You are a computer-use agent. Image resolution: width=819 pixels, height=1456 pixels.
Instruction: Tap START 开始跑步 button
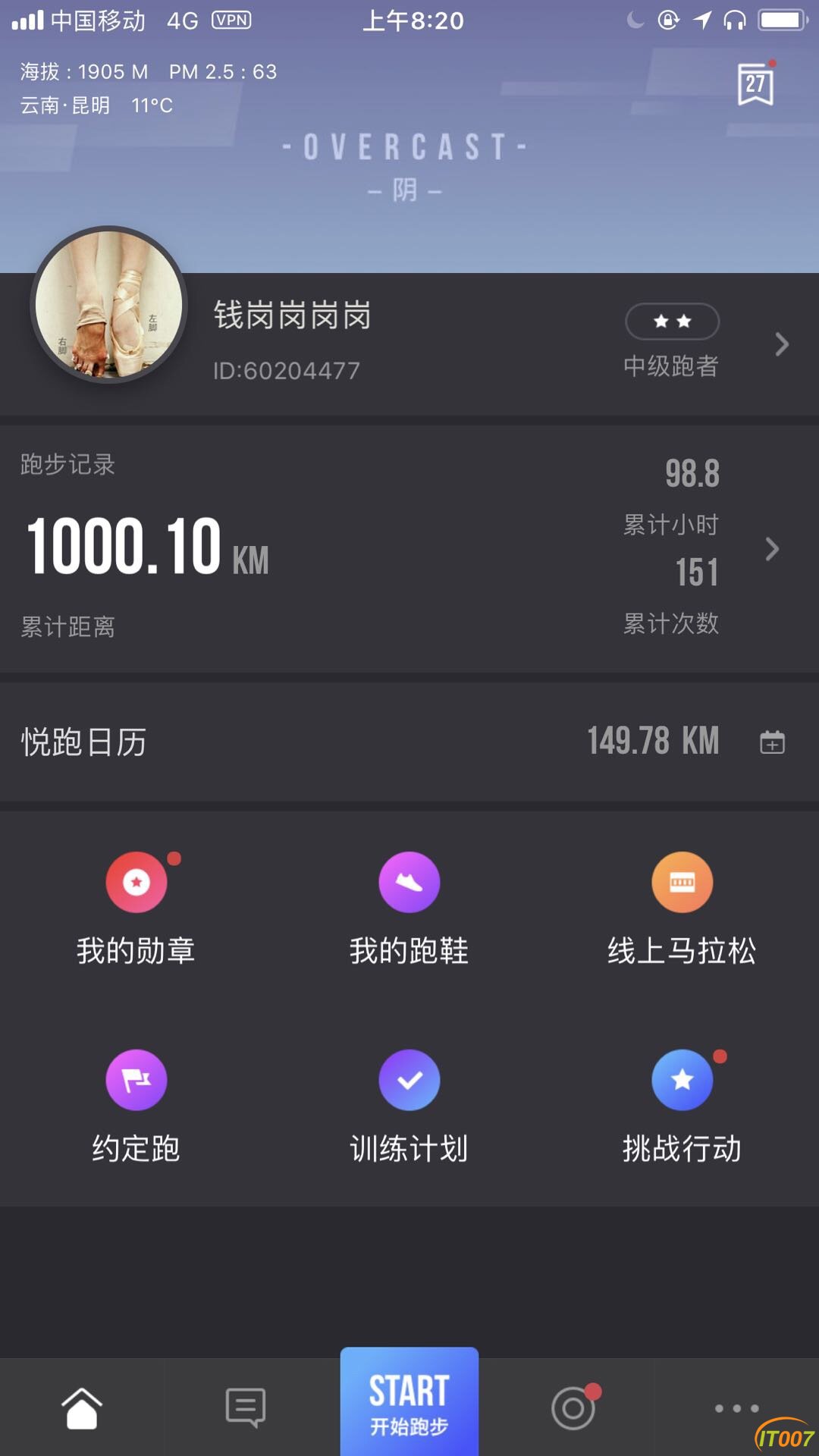(x=409, y=1403)
